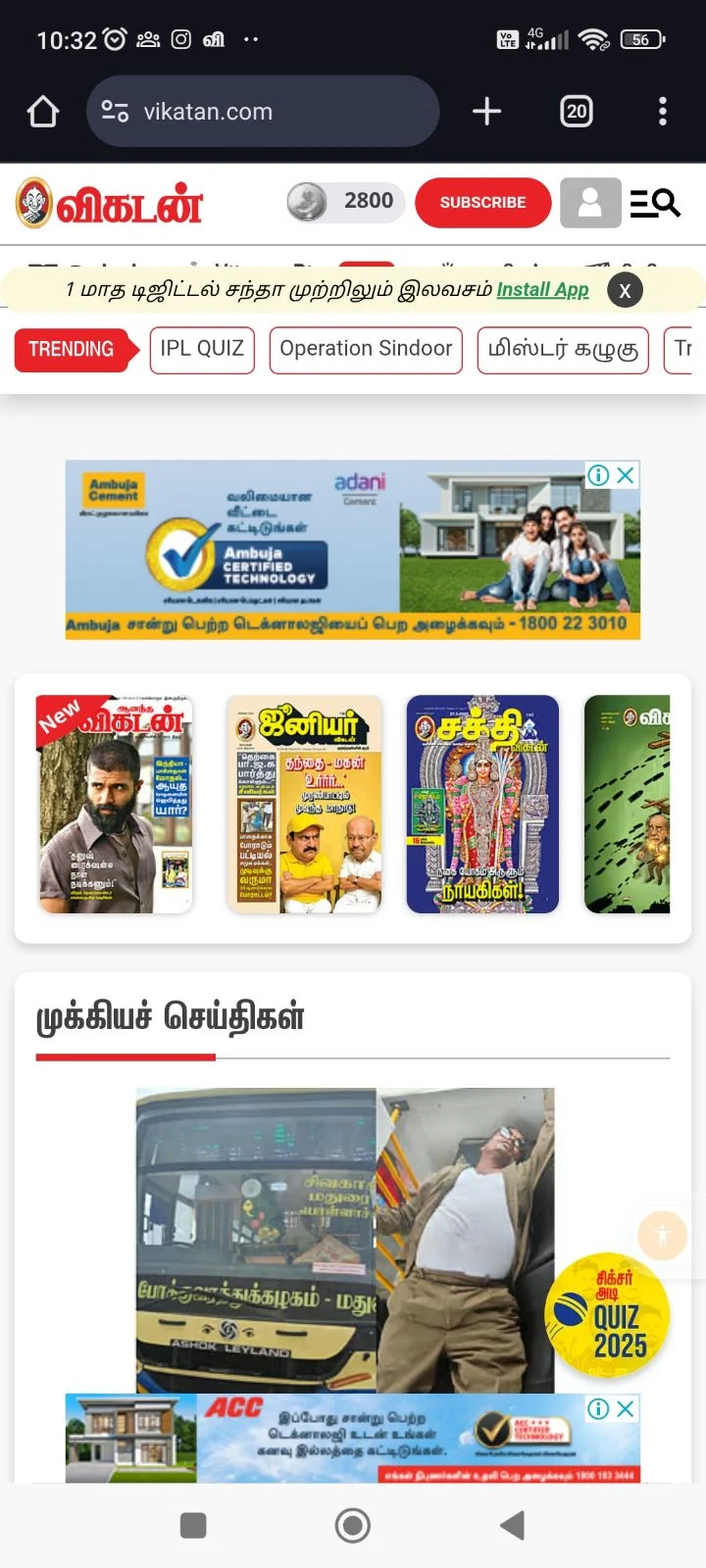Open the Junior Vikatan magazine cover

[x=304, y=804]
